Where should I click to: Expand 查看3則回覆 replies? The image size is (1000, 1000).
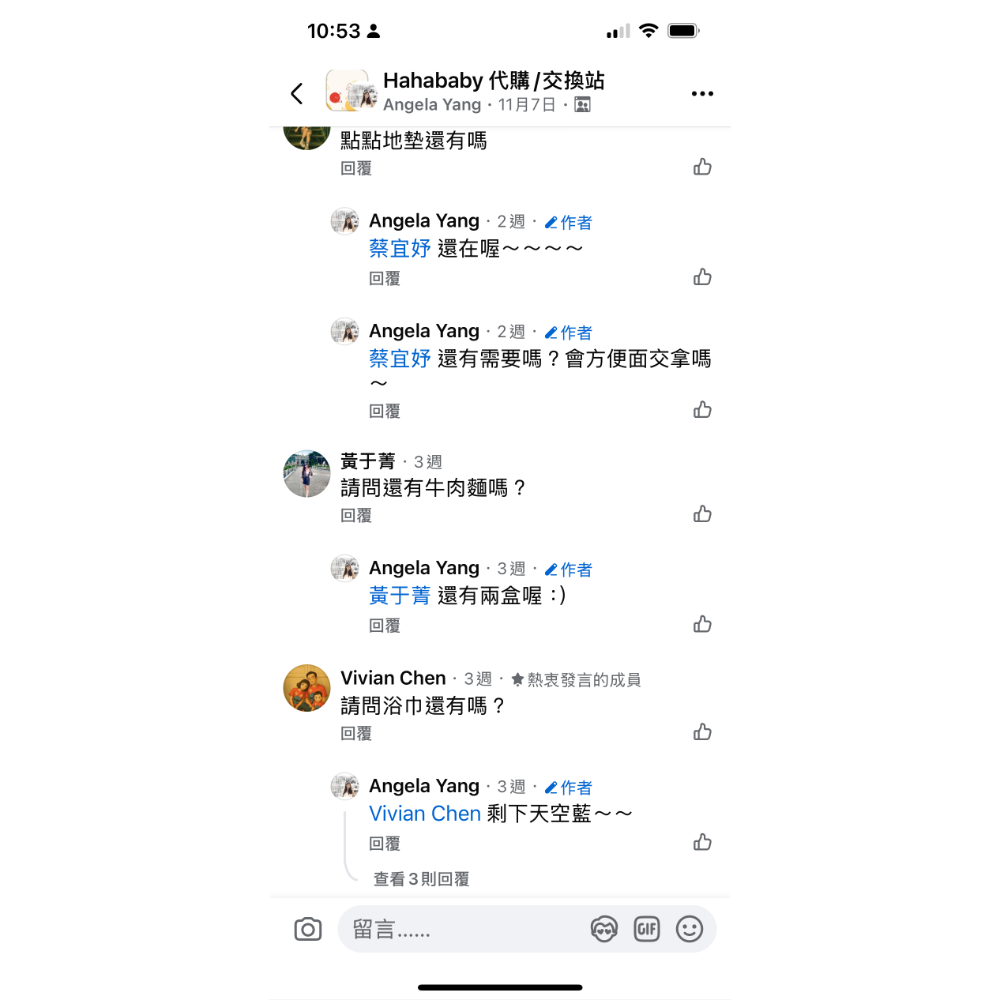pos(421,879)
